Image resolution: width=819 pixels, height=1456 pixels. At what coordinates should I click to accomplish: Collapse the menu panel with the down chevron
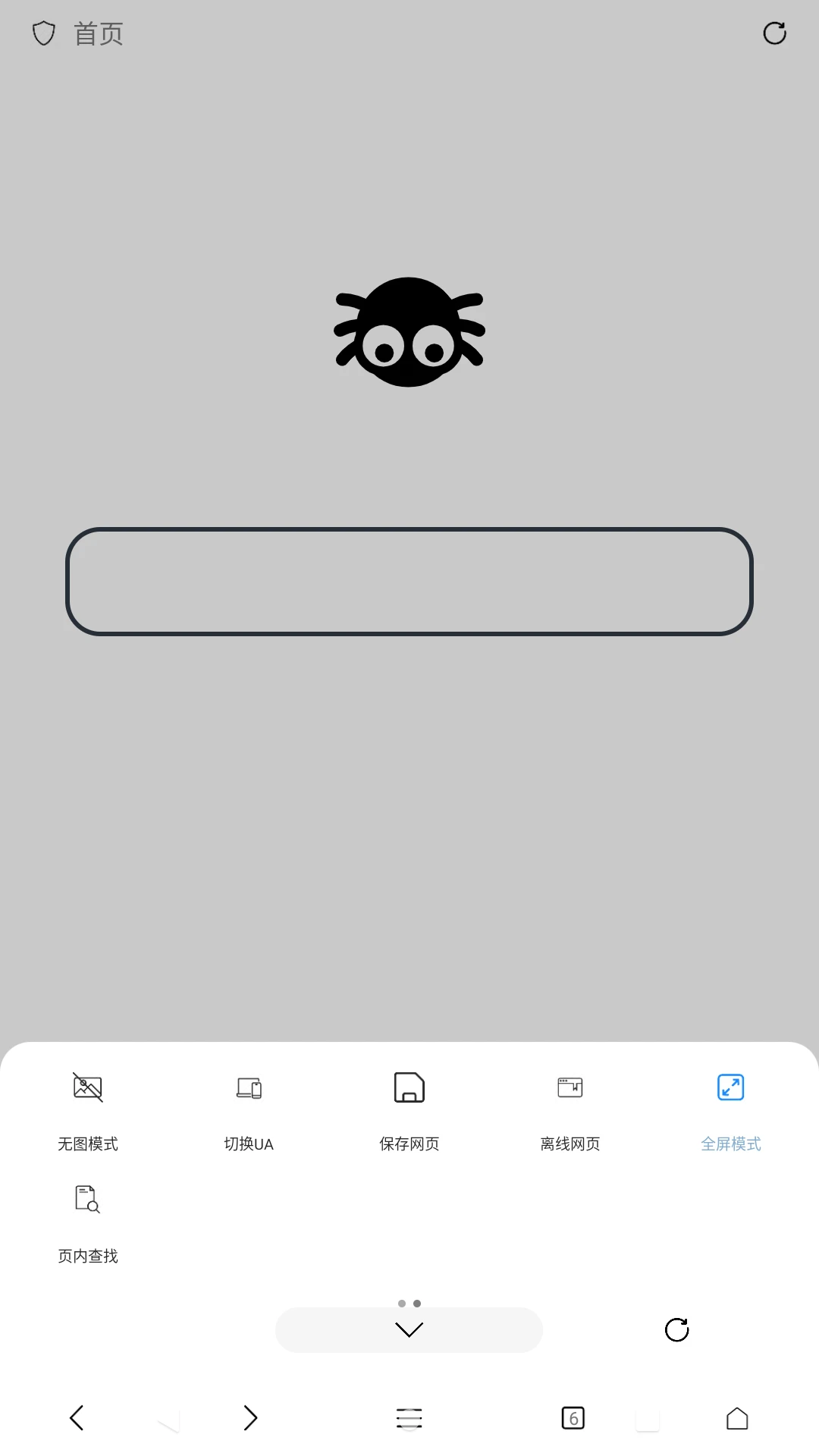pyautogui.click(x=409, y=1329)
